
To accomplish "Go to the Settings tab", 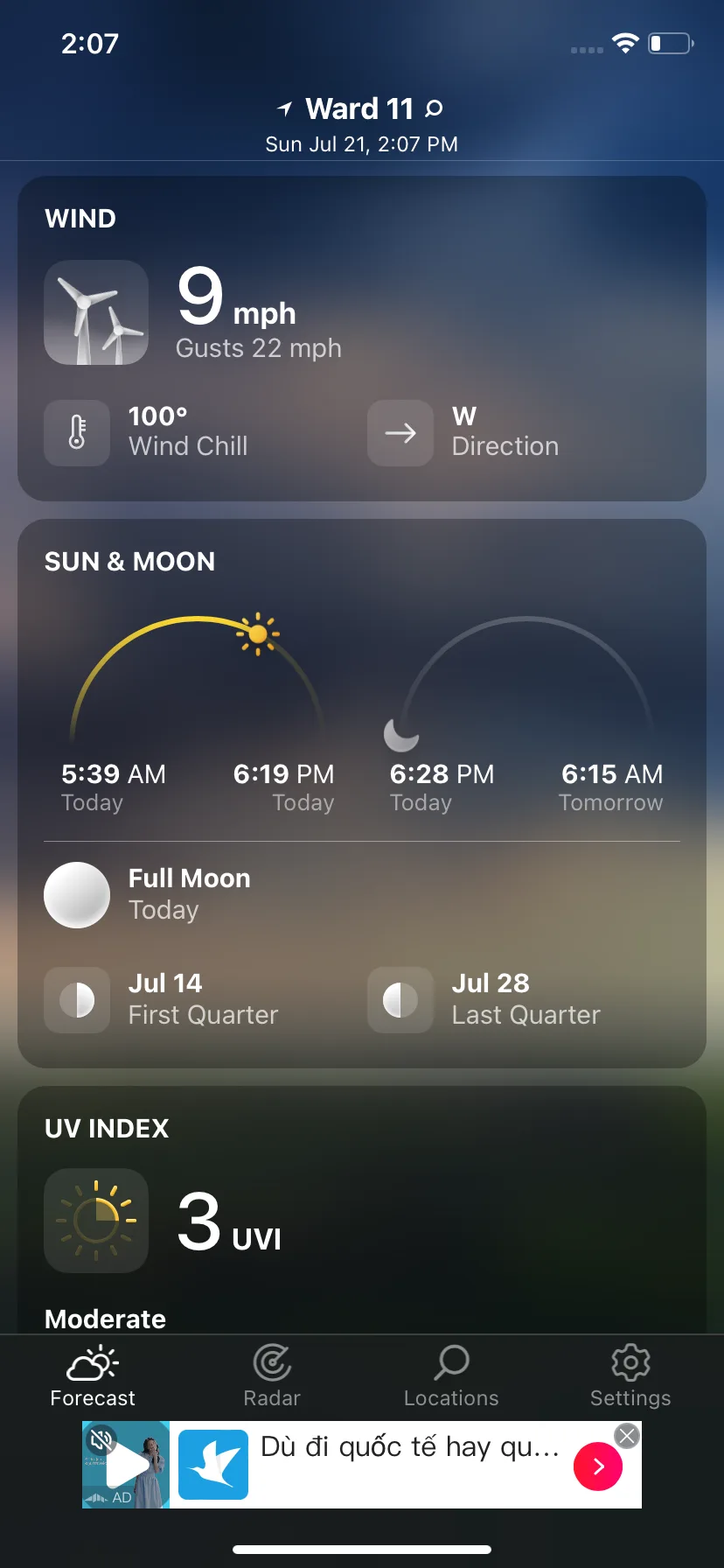I will tap(630, 1375).
